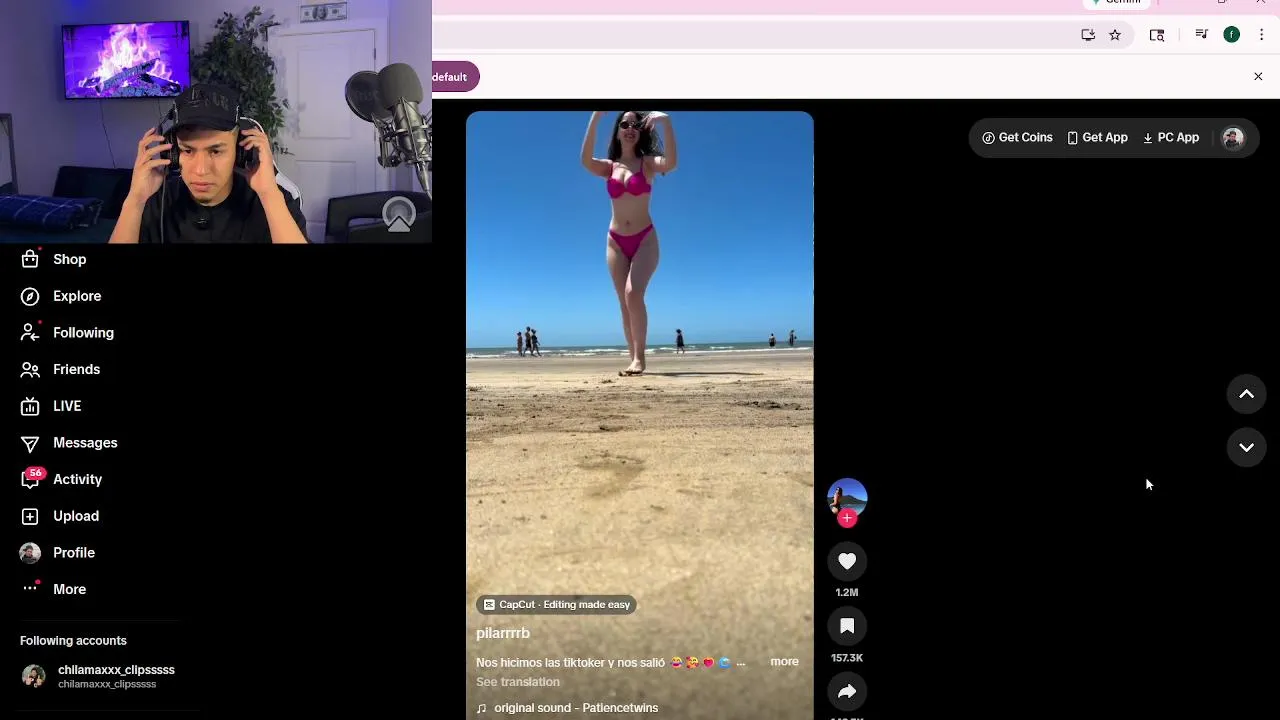Switch to LIVE videos
This screenshot has height=720, width=1280.
66,406
